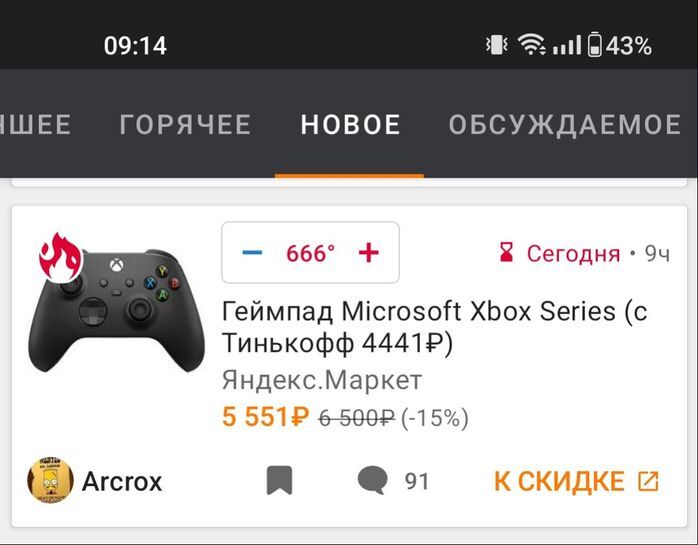Vote up the Xbox gamepad deal
This screenshot has height=545, width=698.
tap(369, 253)
